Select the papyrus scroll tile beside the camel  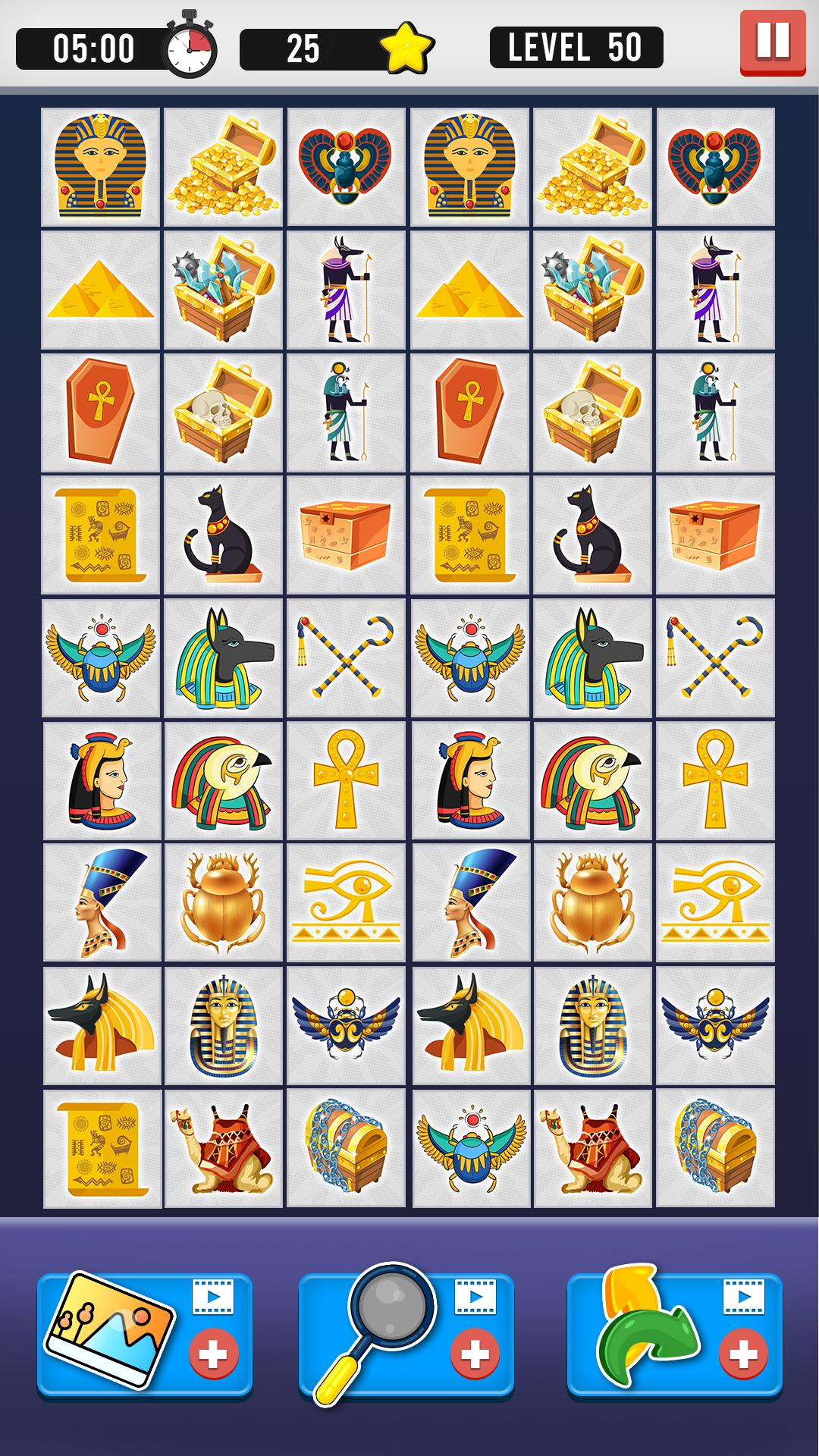pos(102,1149)
